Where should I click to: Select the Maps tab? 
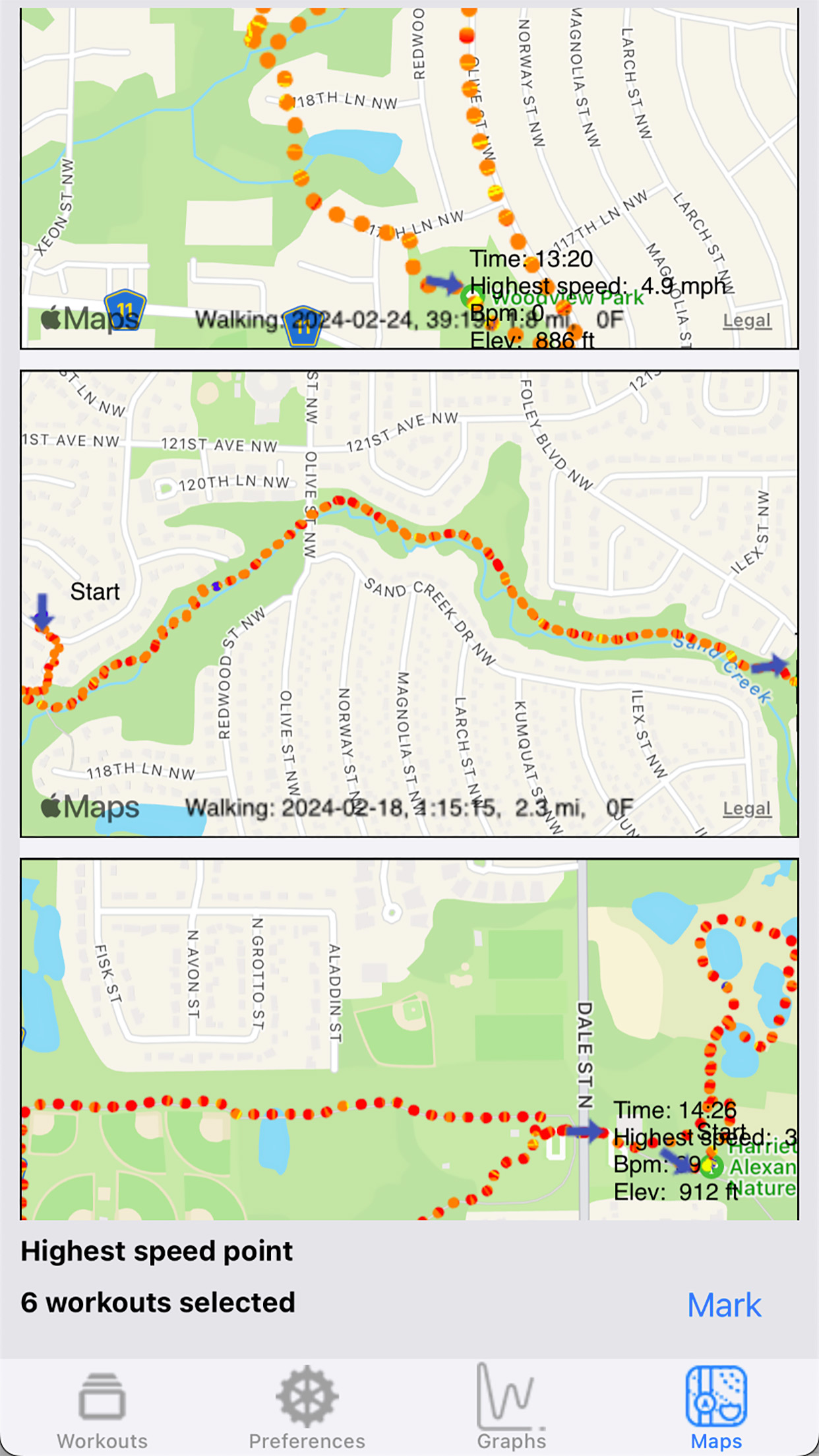point(716,1409)
